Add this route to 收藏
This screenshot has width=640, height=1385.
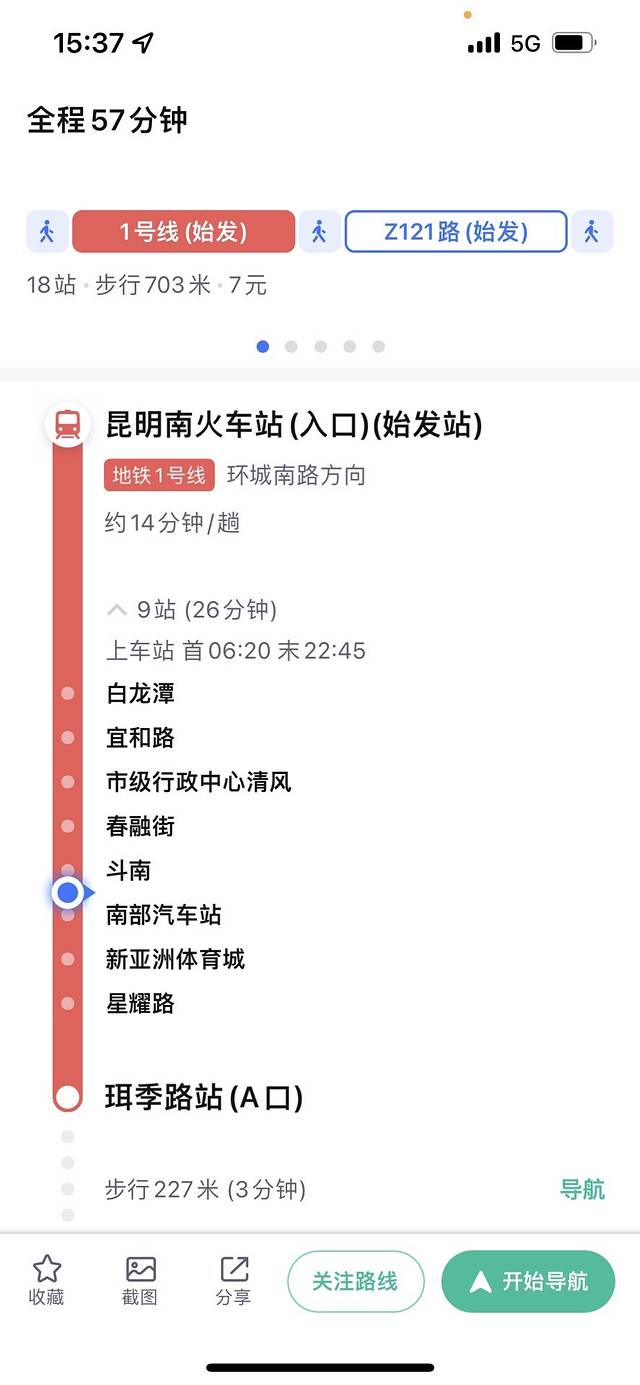click(x=46, y=1280)
